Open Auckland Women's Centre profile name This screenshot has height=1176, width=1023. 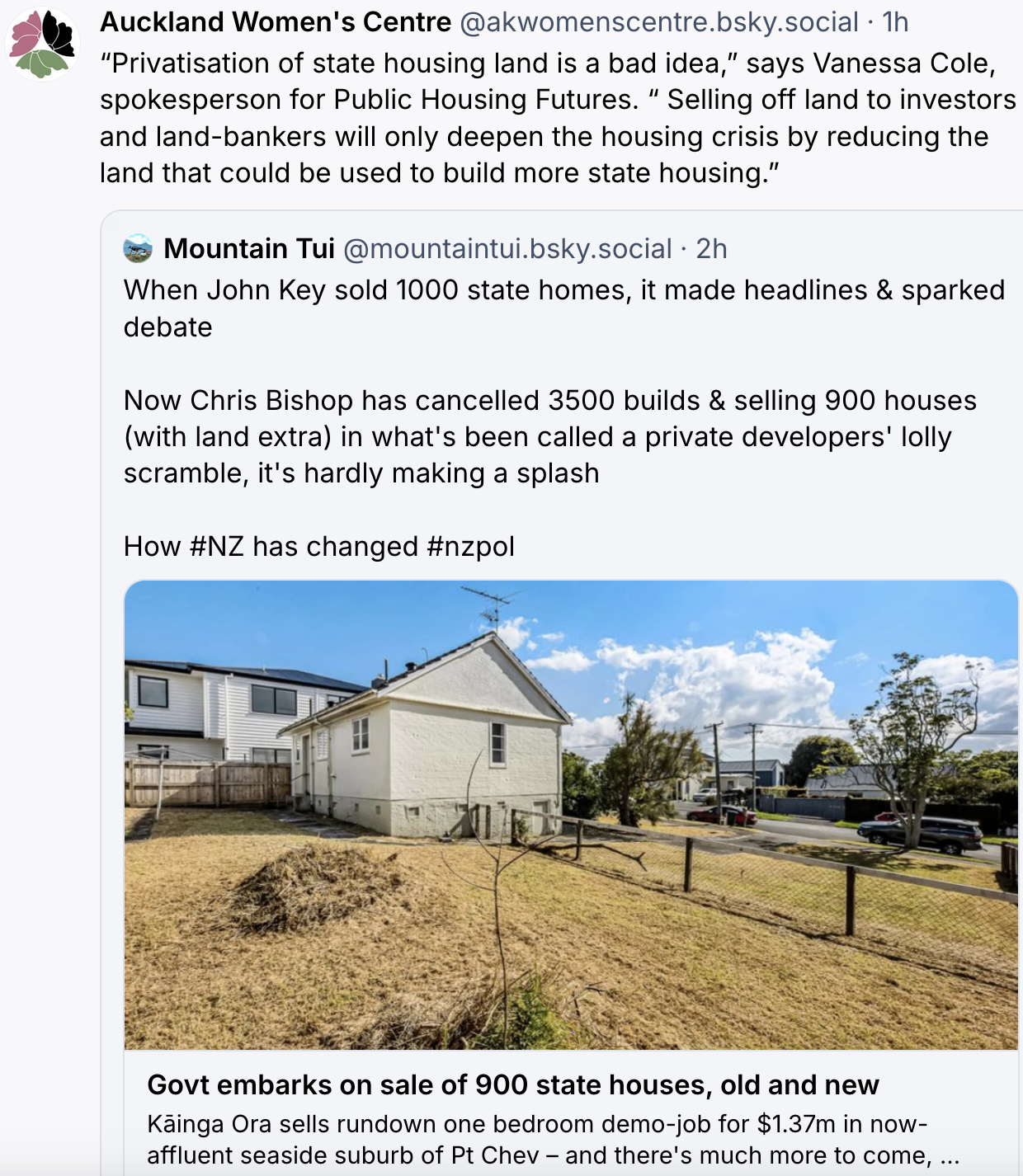click(x=276, y=22)
